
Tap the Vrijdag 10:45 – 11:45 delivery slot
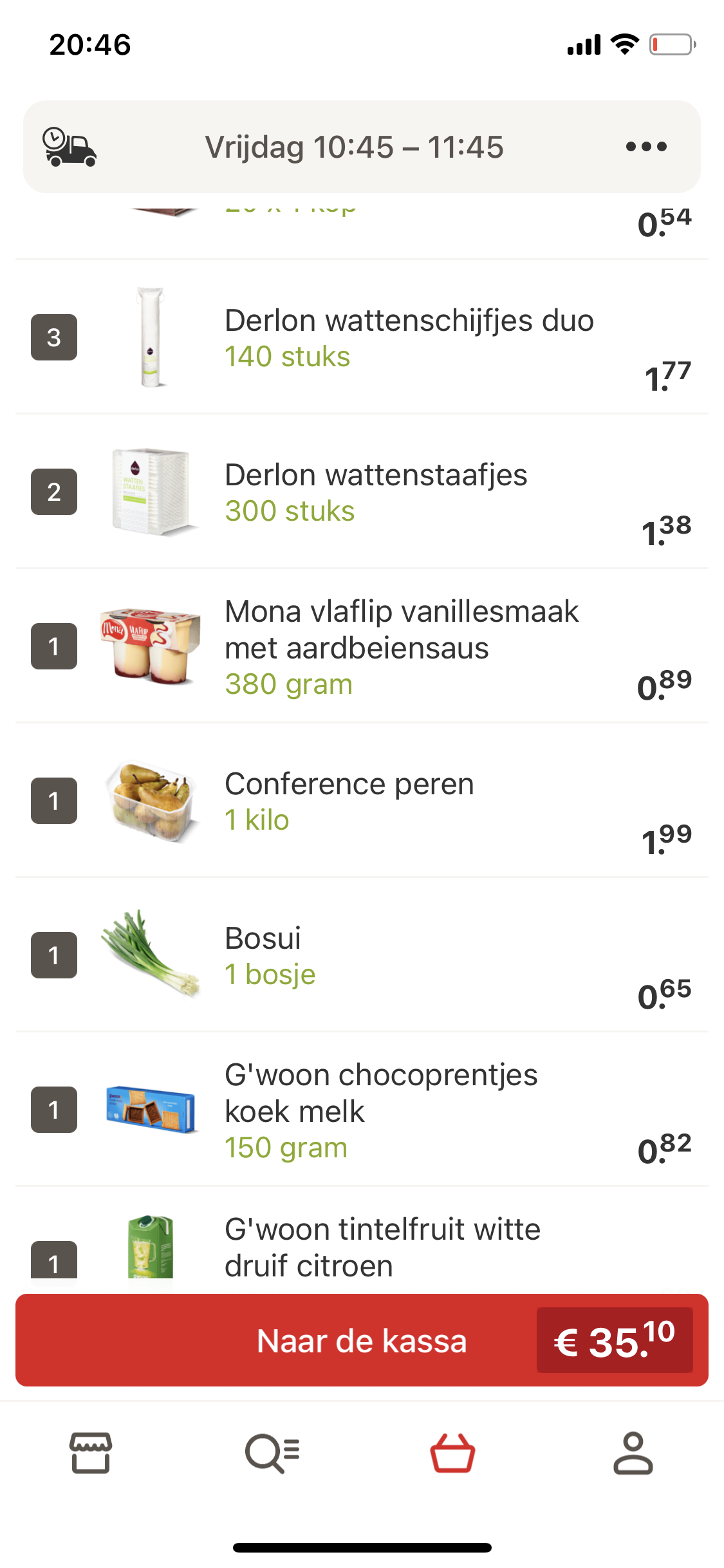[354, 147]
